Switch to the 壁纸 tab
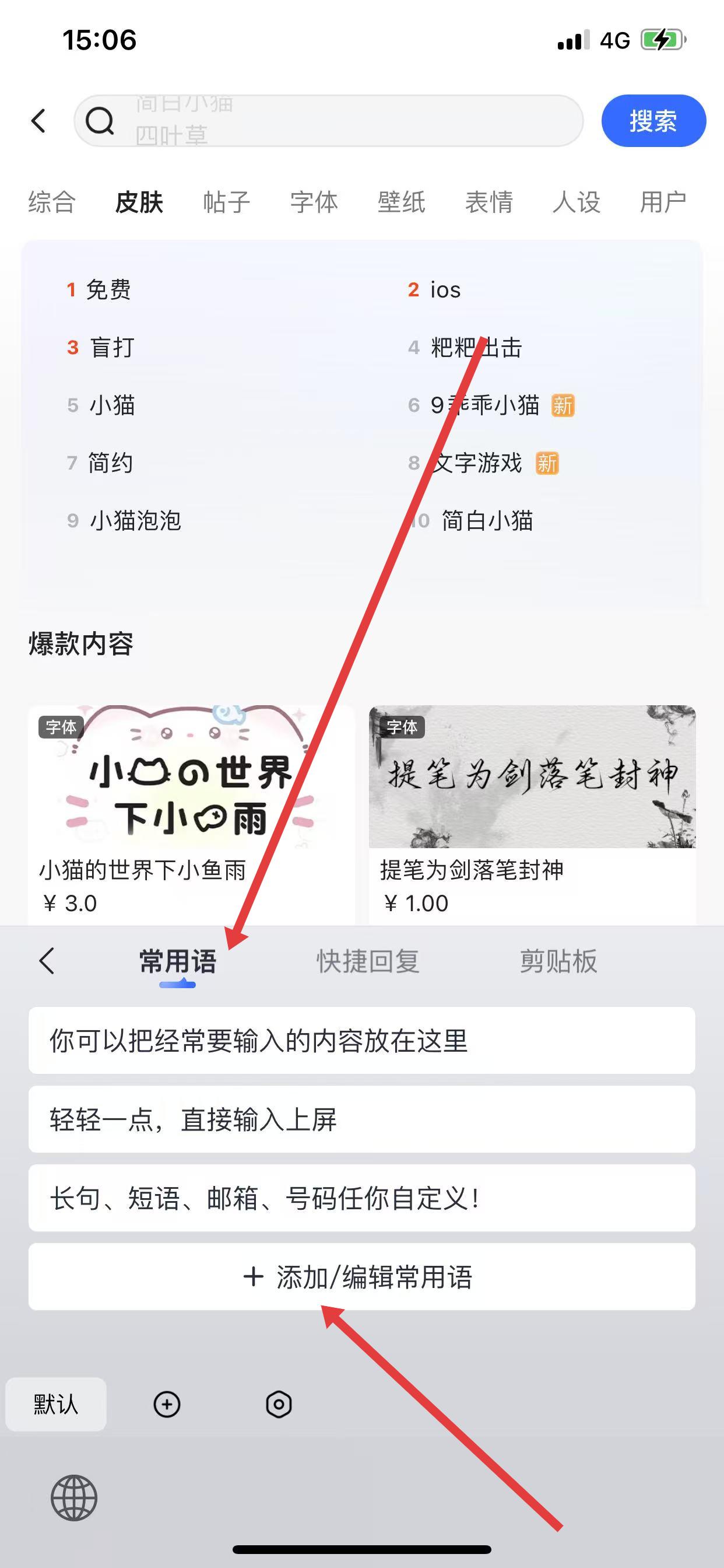This screenshot has height=1568, width=724. click(x=402, y=202)
